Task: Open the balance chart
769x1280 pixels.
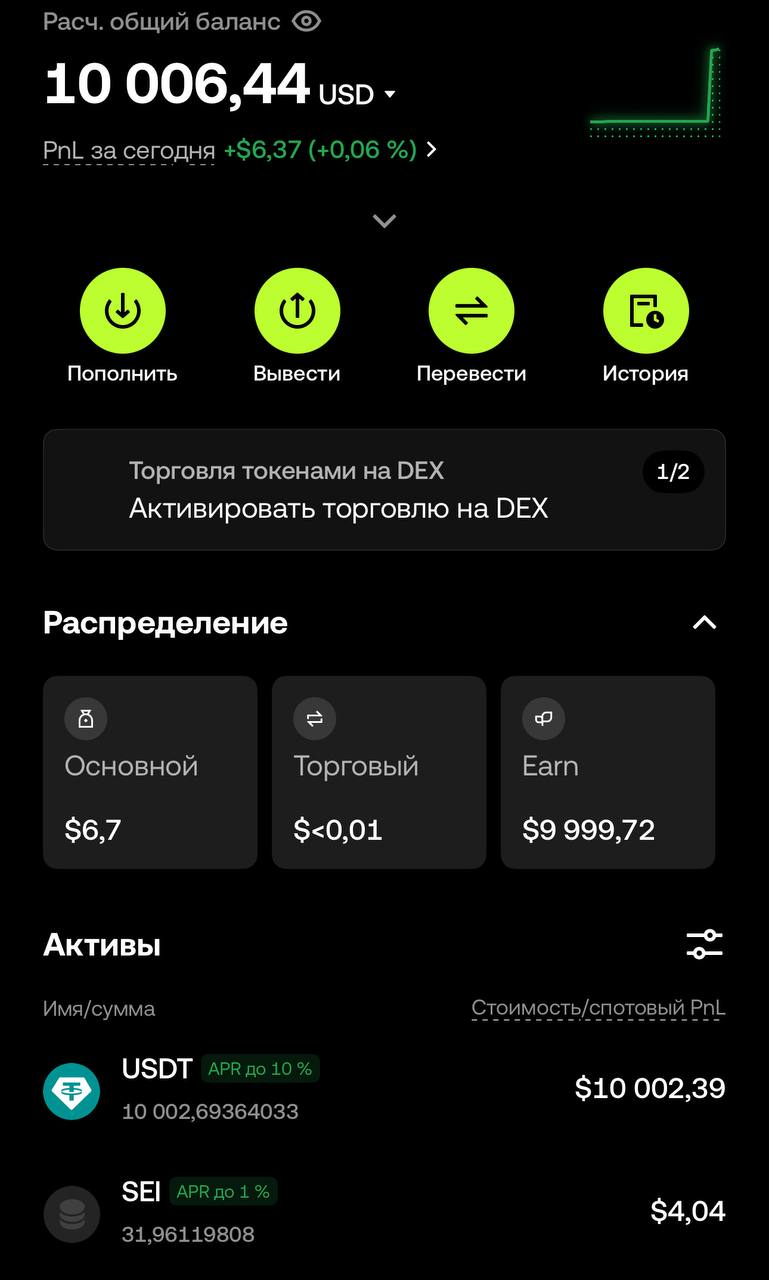Action: [x=656, y=88]
